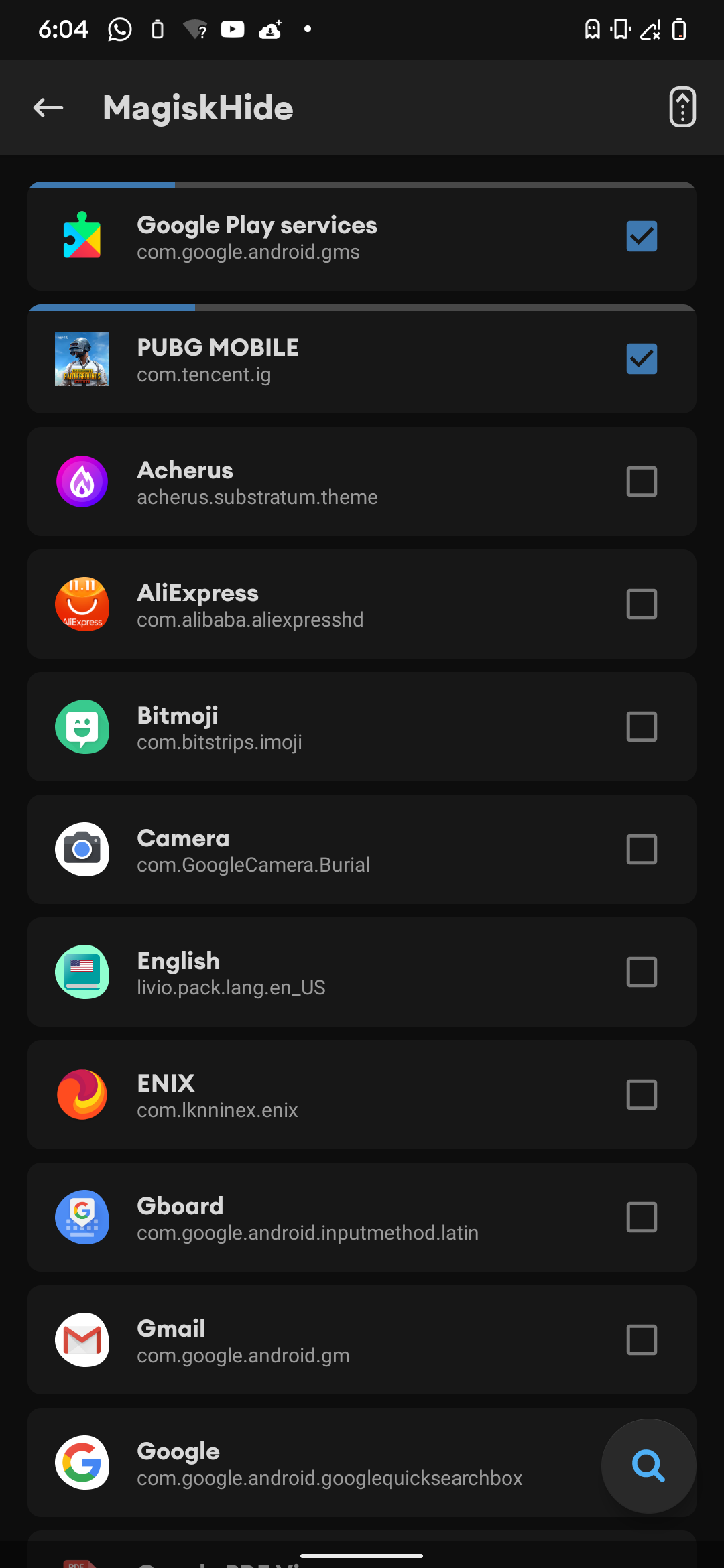Check the Gmail checkbox
Viewport: 724px width, 1568px height.
[x=642, y=1340]
